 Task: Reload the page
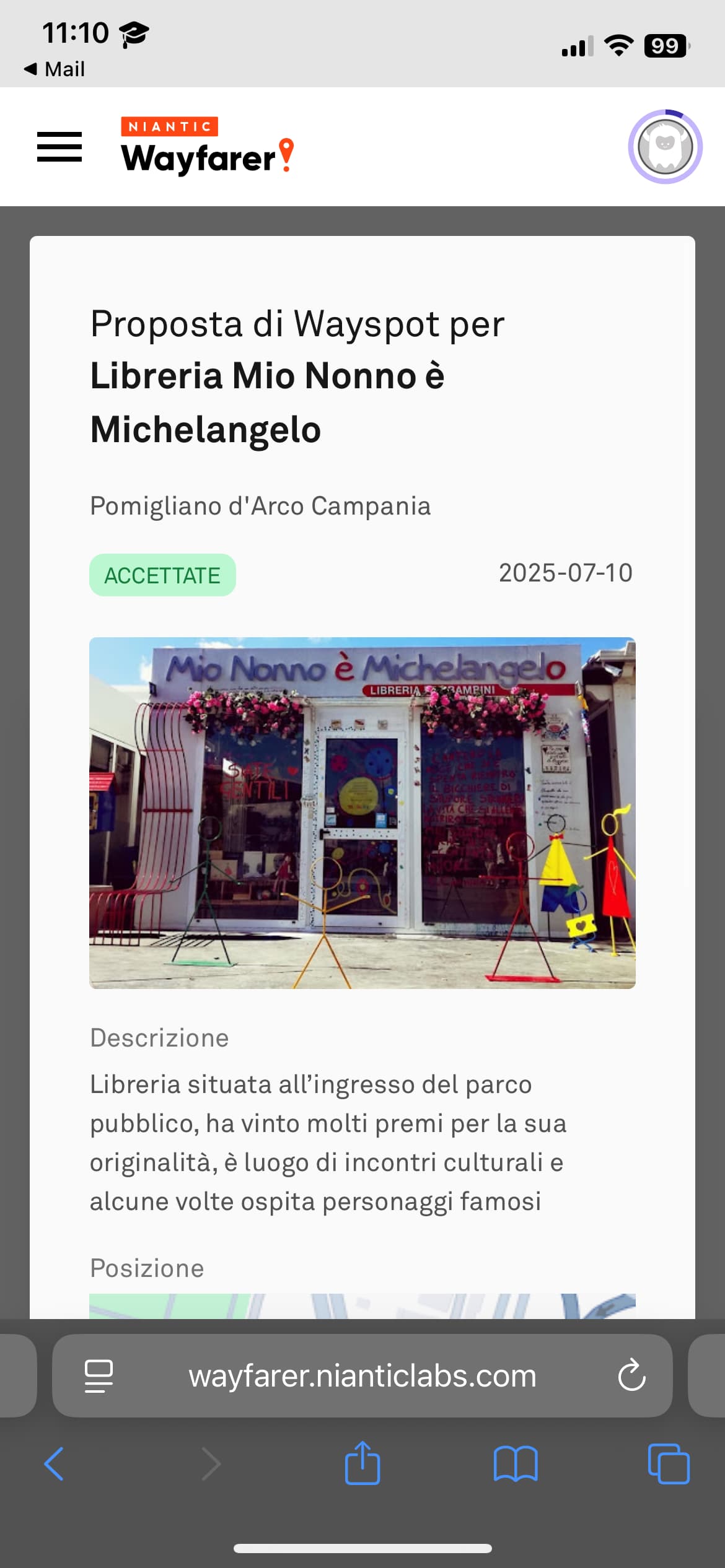coord(631,1375)
